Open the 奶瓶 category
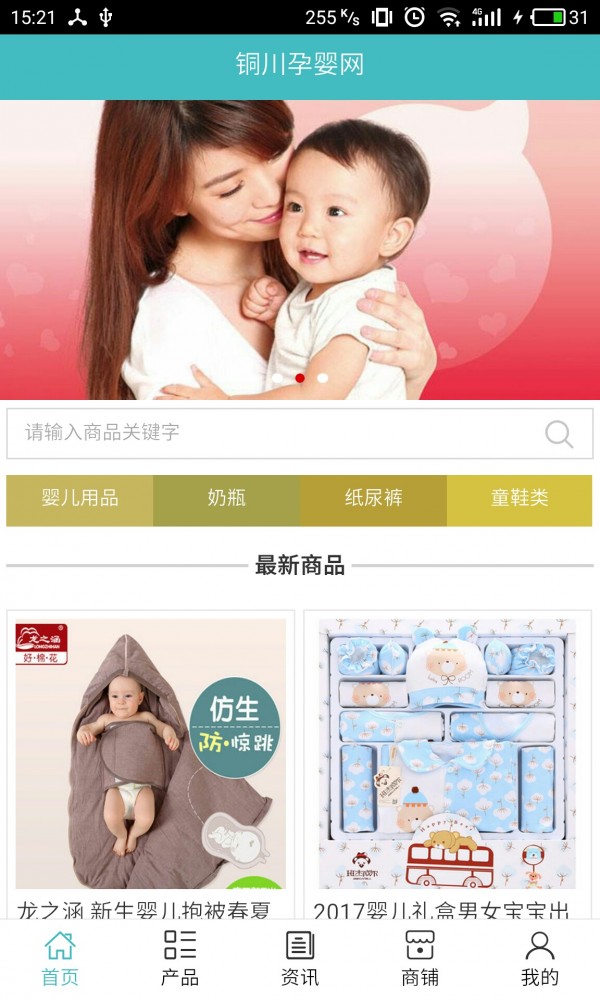600x1000 pixels. coord(226,499)
